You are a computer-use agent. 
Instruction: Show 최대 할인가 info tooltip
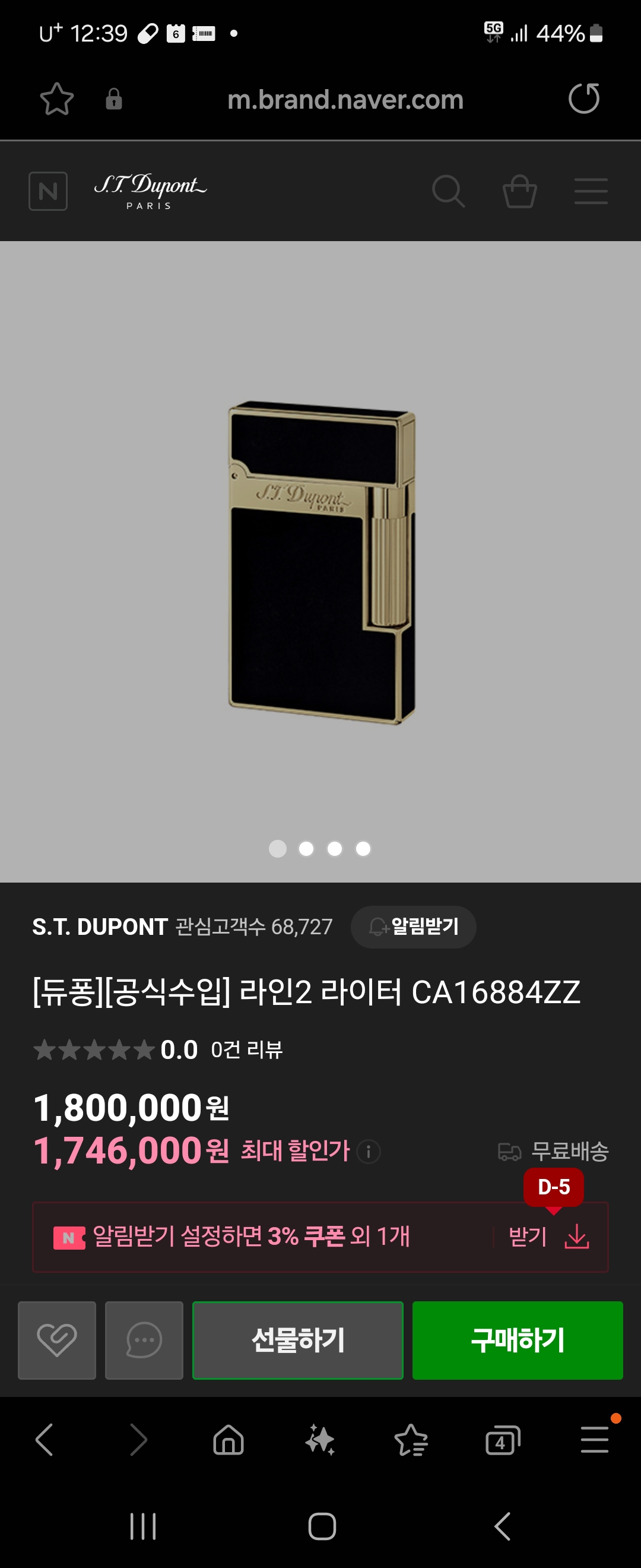[369, 1152]
